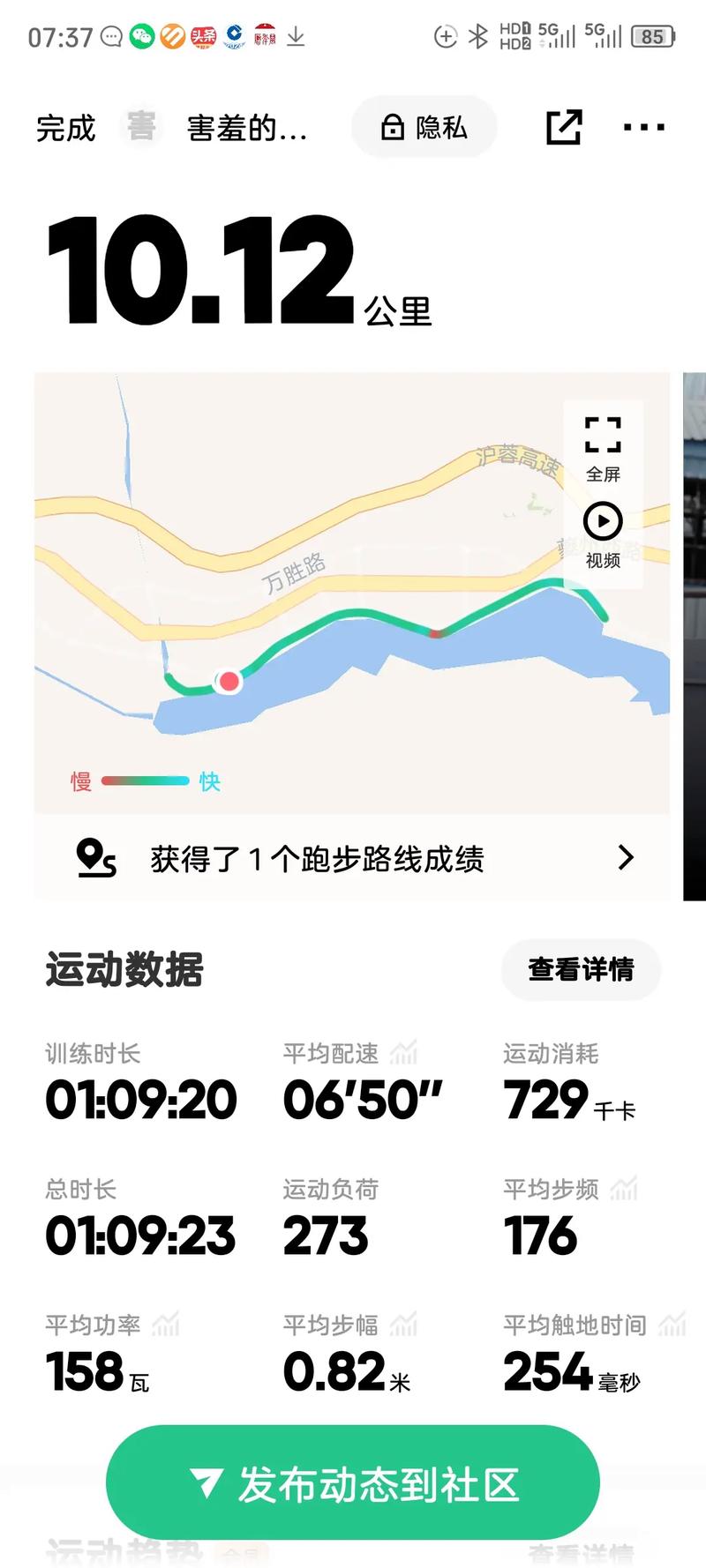Open 查看详情 for workout details

[x=580, y=969]
